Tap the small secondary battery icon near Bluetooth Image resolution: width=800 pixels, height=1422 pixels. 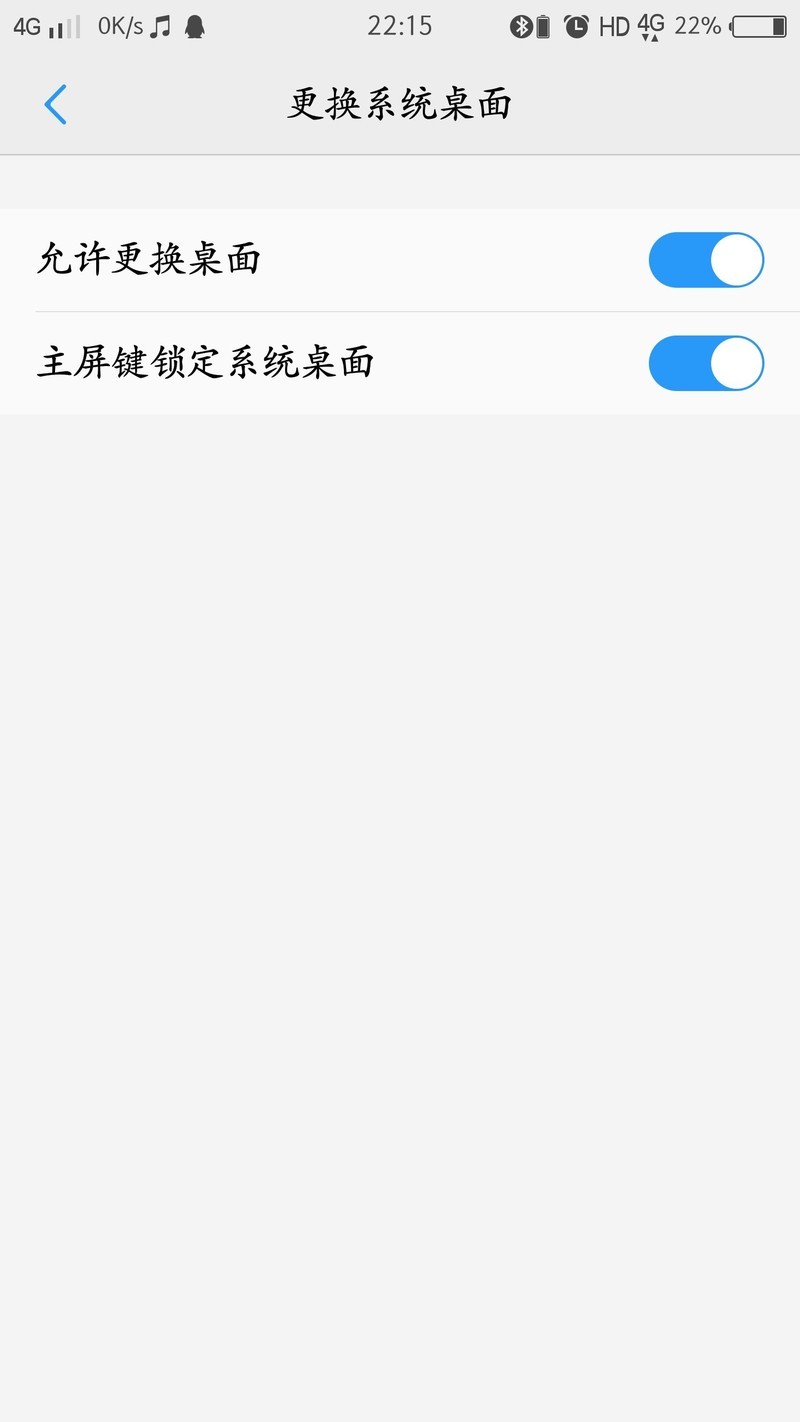coord(544,27)
